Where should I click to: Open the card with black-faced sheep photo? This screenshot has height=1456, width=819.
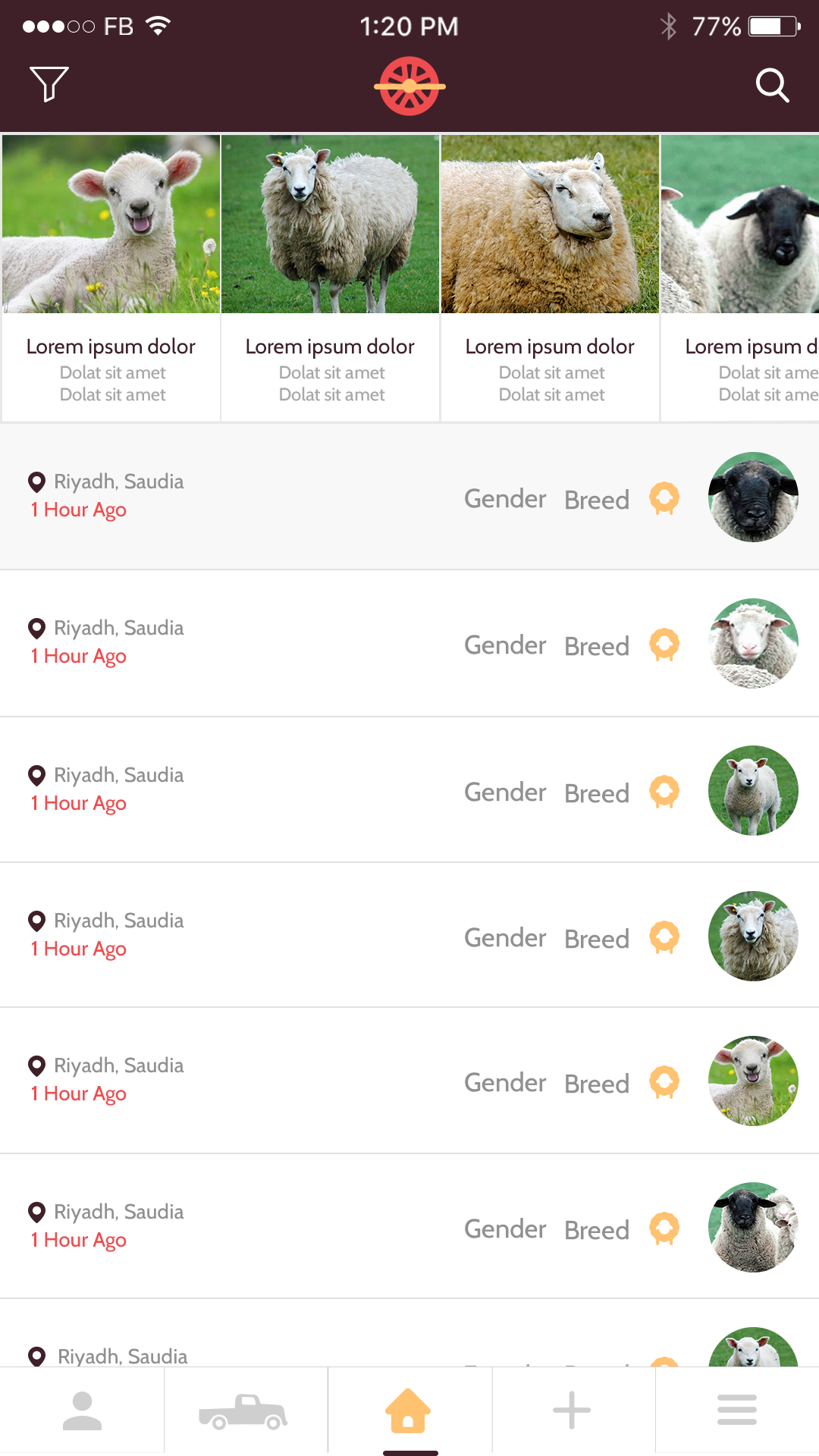point(740,278)
